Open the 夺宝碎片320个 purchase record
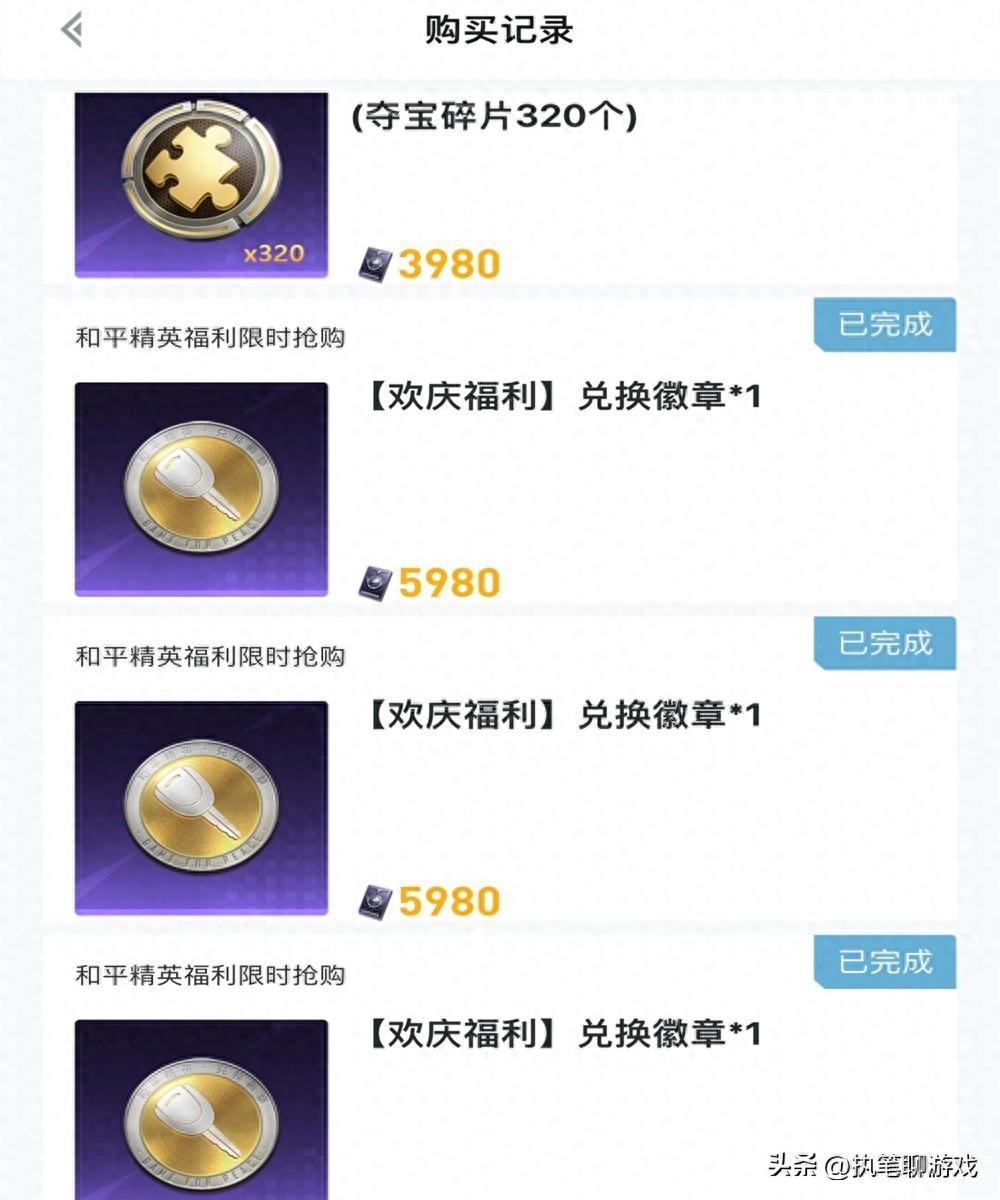Screen dimensions: 1000x1200 tap(493, 117)
